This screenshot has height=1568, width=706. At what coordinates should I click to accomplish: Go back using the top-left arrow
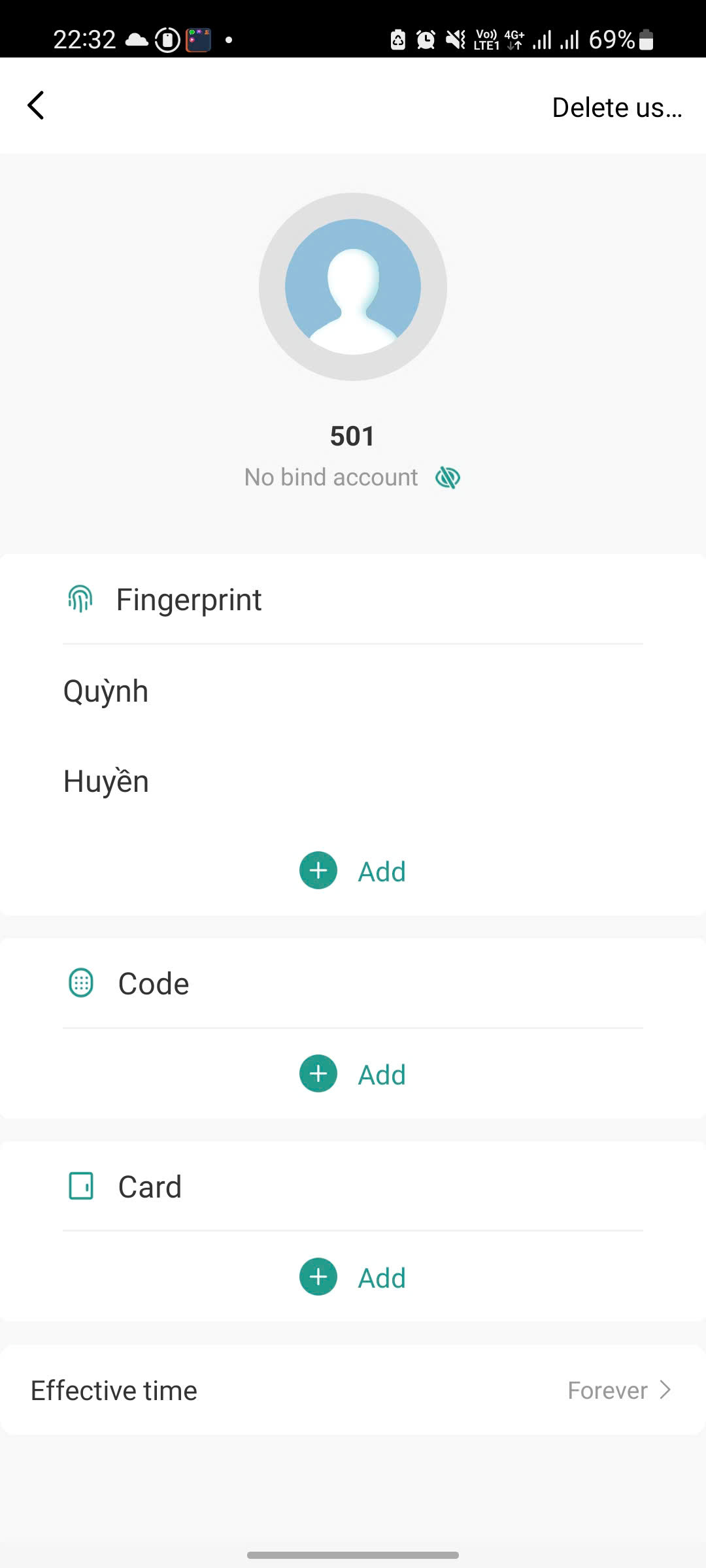coord(36,105)
